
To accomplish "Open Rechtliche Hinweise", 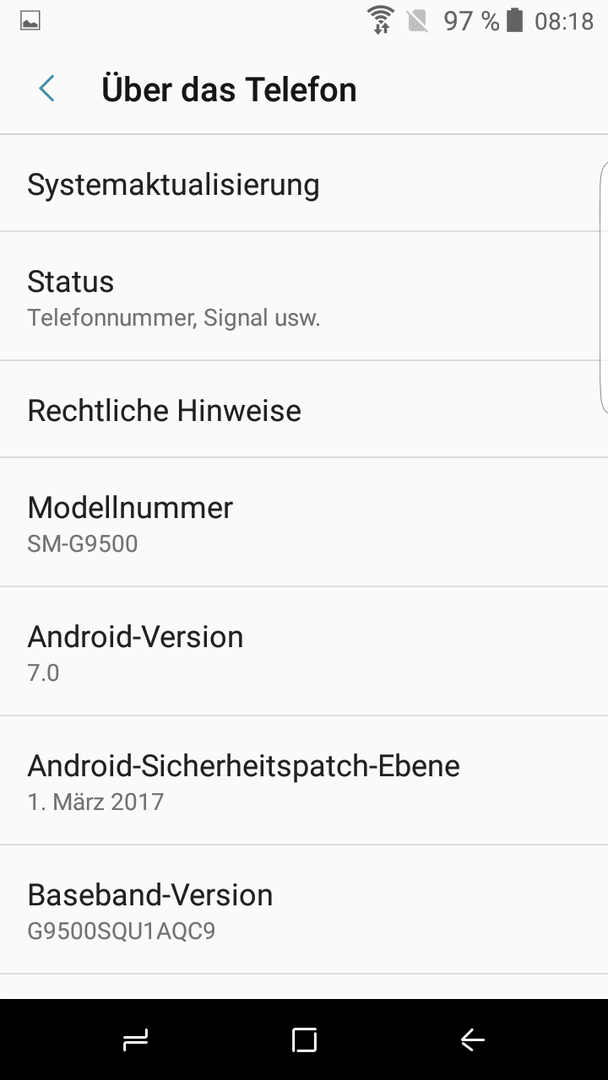I will click(304, 409).
